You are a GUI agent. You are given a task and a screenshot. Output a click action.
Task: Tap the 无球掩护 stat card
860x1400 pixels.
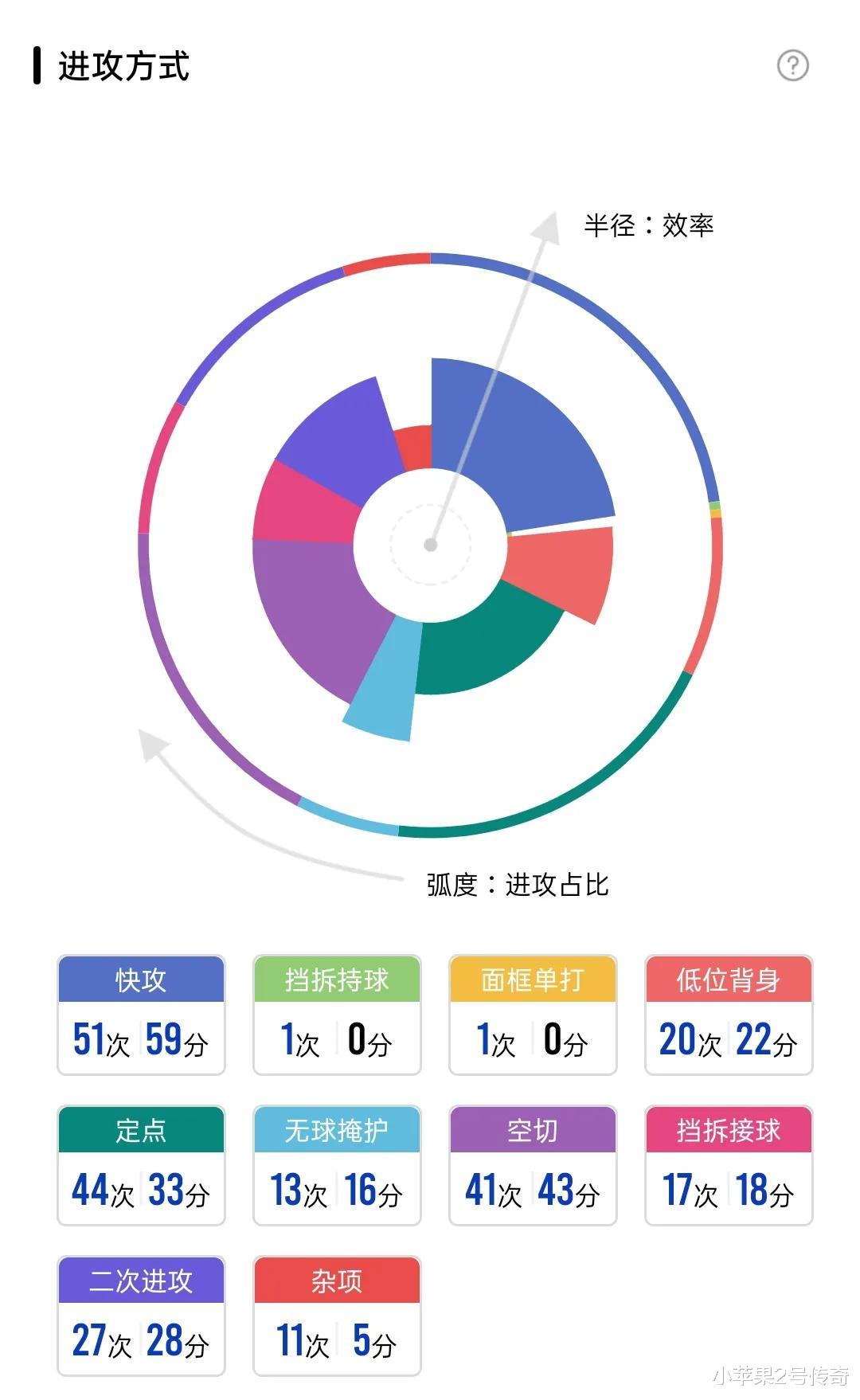pyautogui.click(x=337, y=1165)
